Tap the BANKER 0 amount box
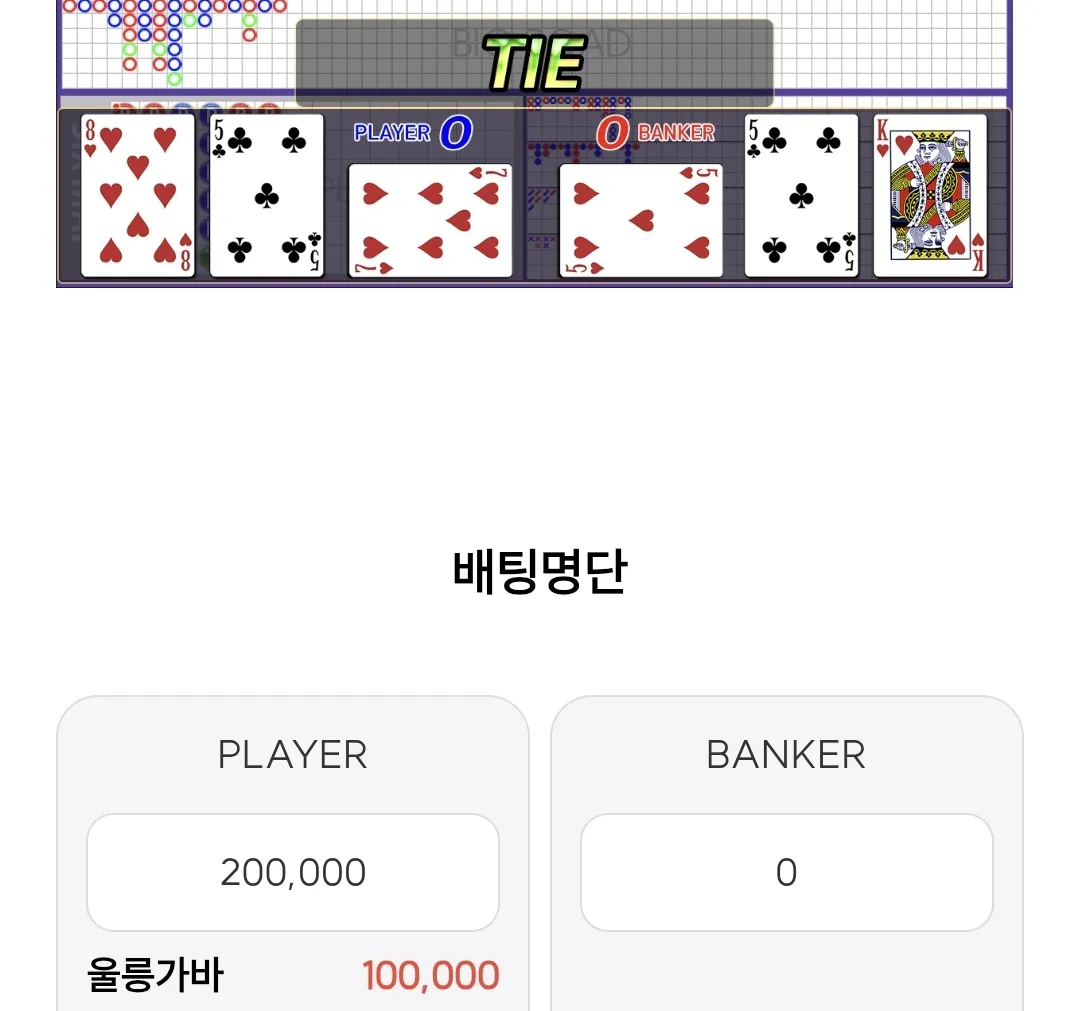Image resolution: width=1080 pixels, height=1011 pixels. [786, 872]
